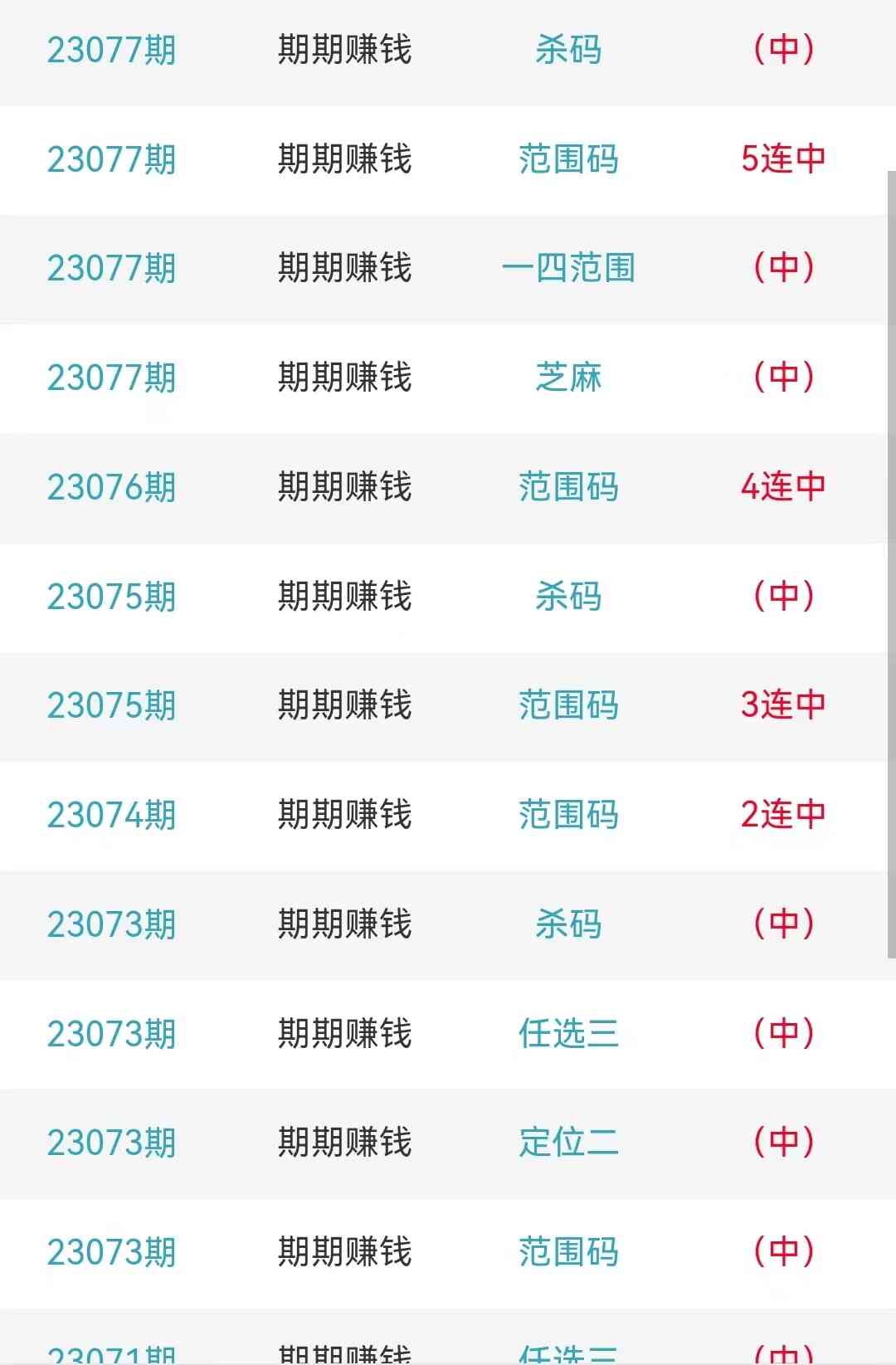Open the 23073期 定位二 entry
This screenshot has width=896, height=1365.
coord(568,1143)
